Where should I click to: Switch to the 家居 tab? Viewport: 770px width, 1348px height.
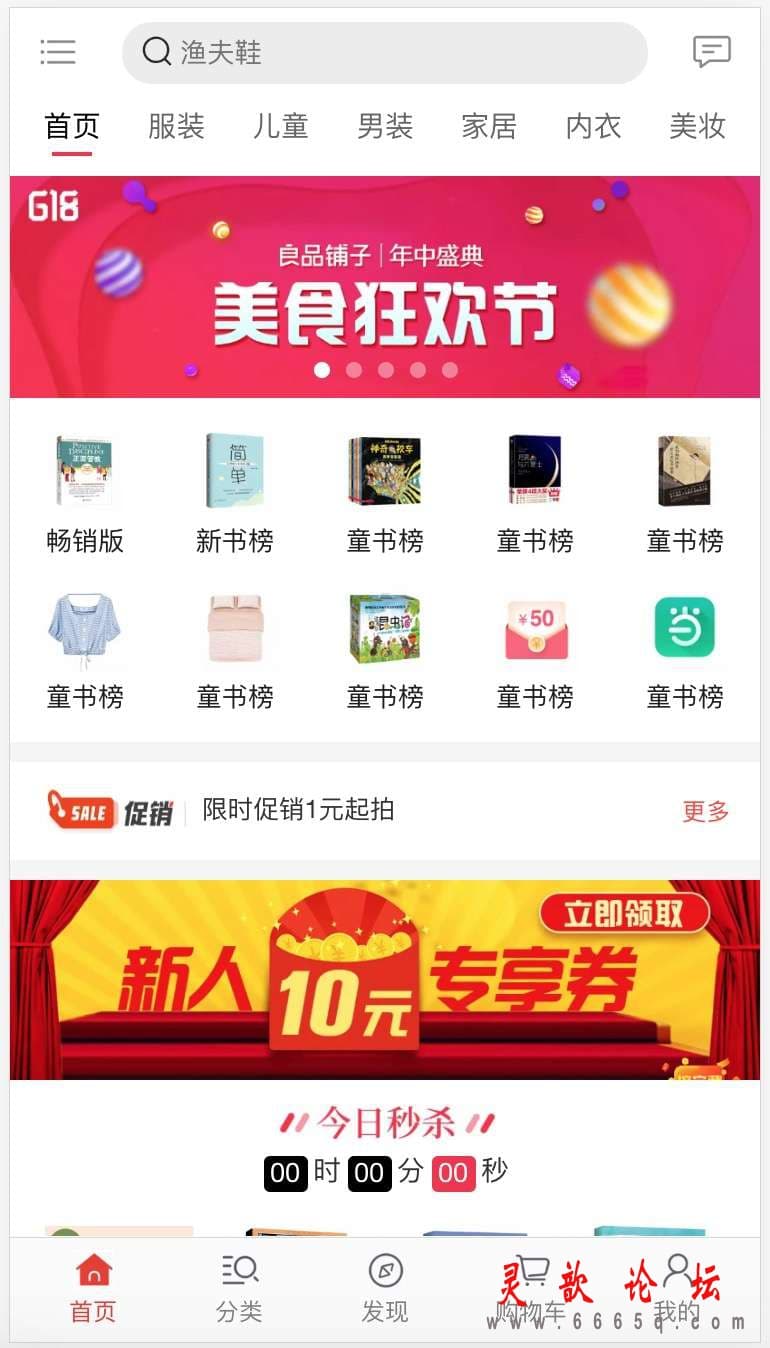click(x=489, y=127)
